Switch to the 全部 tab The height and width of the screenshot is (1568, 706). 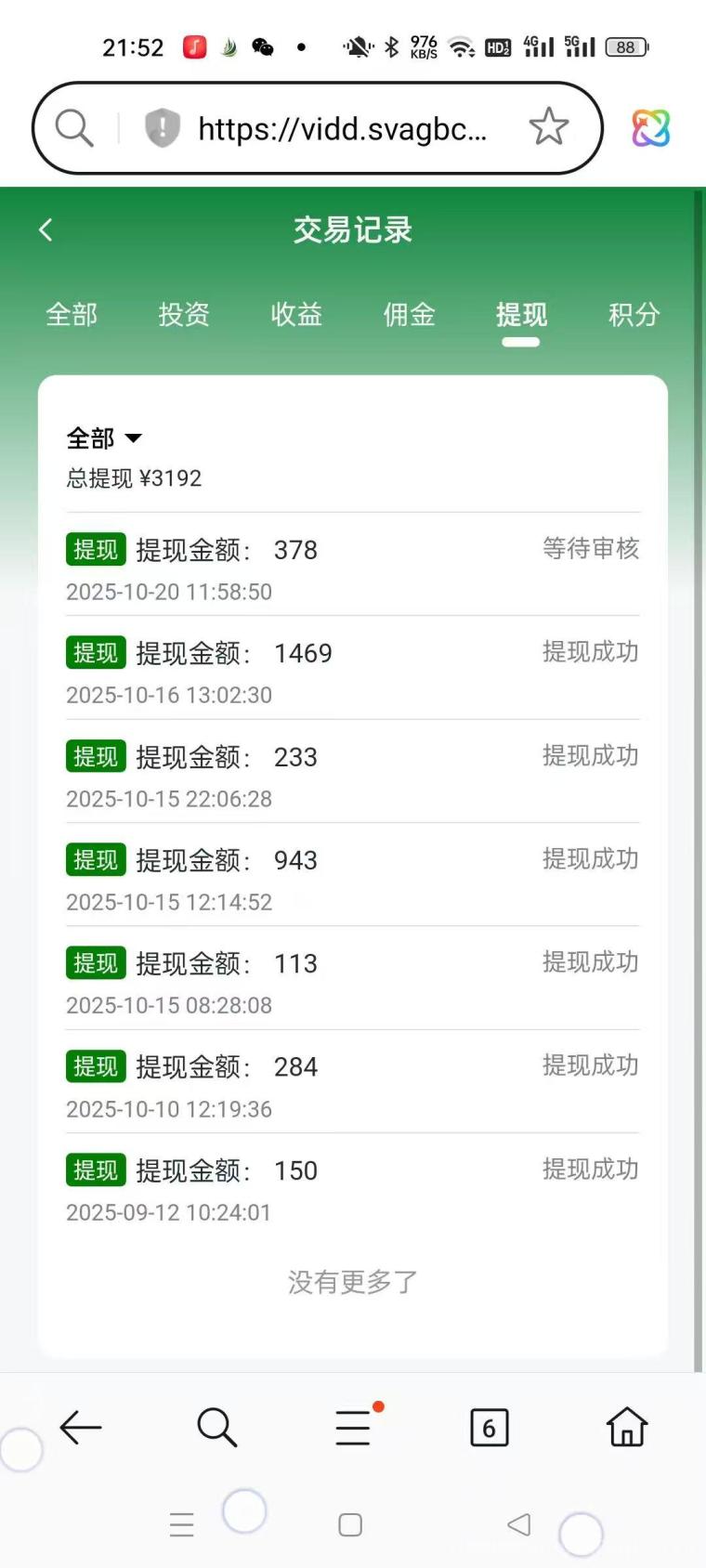coord(72,315)
